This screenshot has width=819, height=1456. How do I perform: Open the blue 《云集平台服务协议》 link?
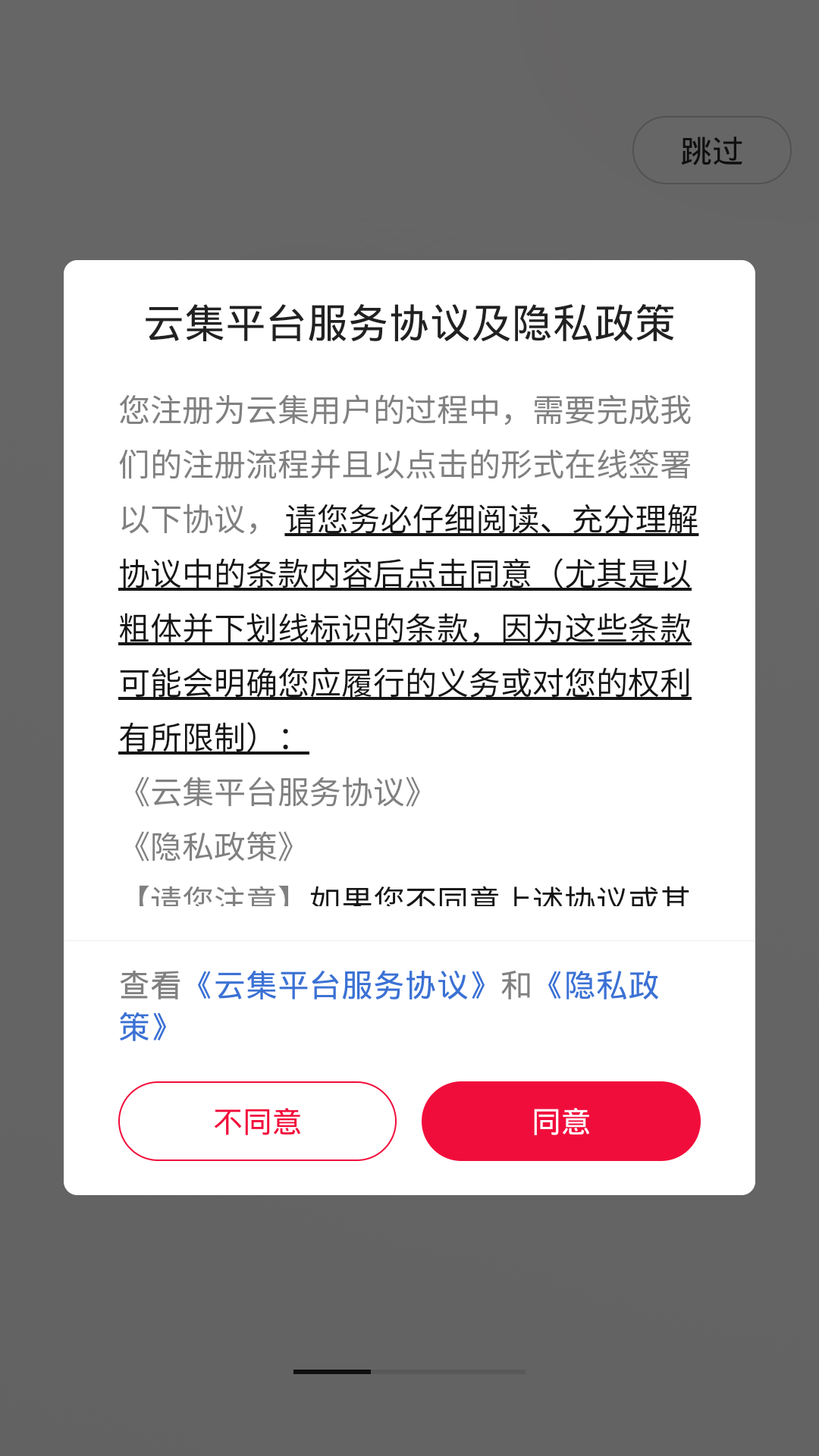click(x=340, y=986)
